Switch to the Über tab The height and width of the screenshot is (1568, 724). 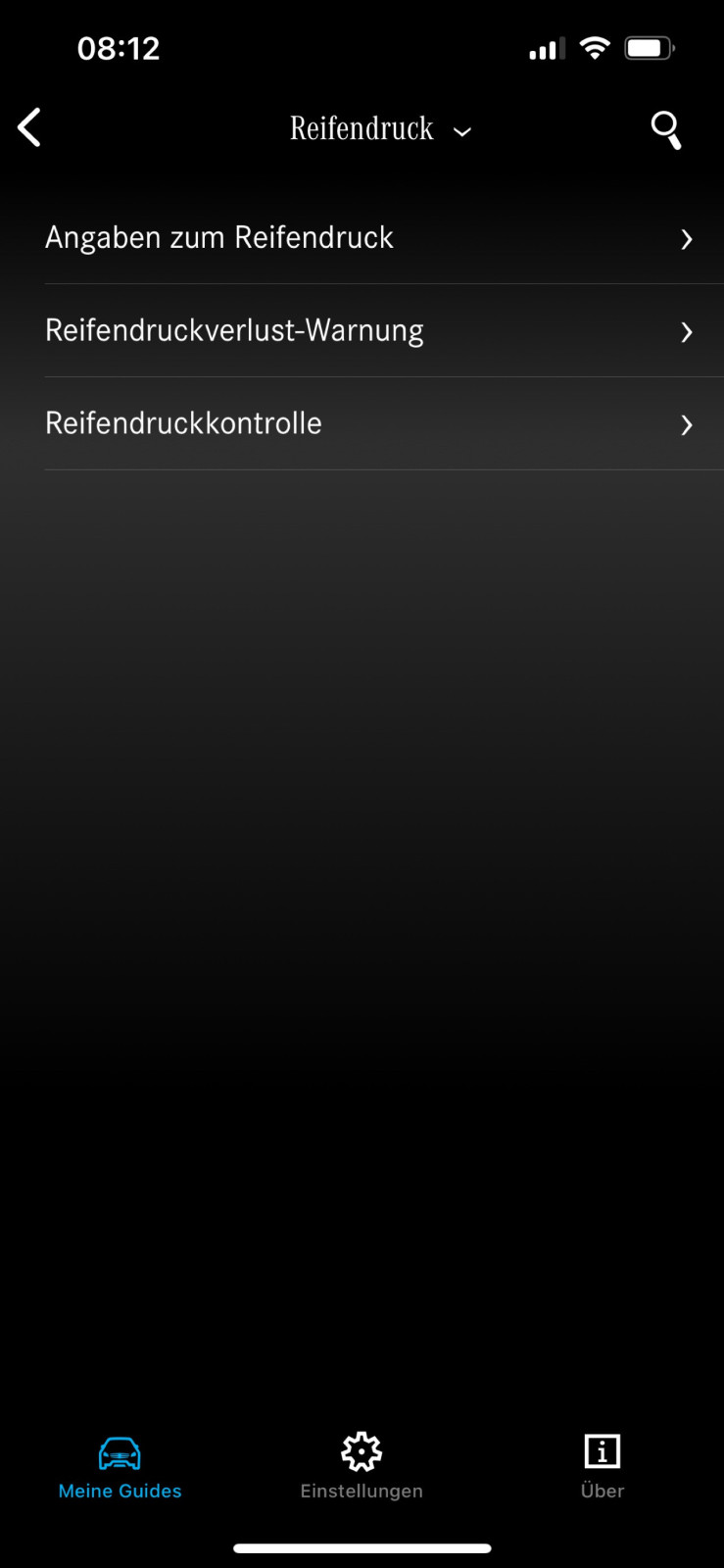602,1467
